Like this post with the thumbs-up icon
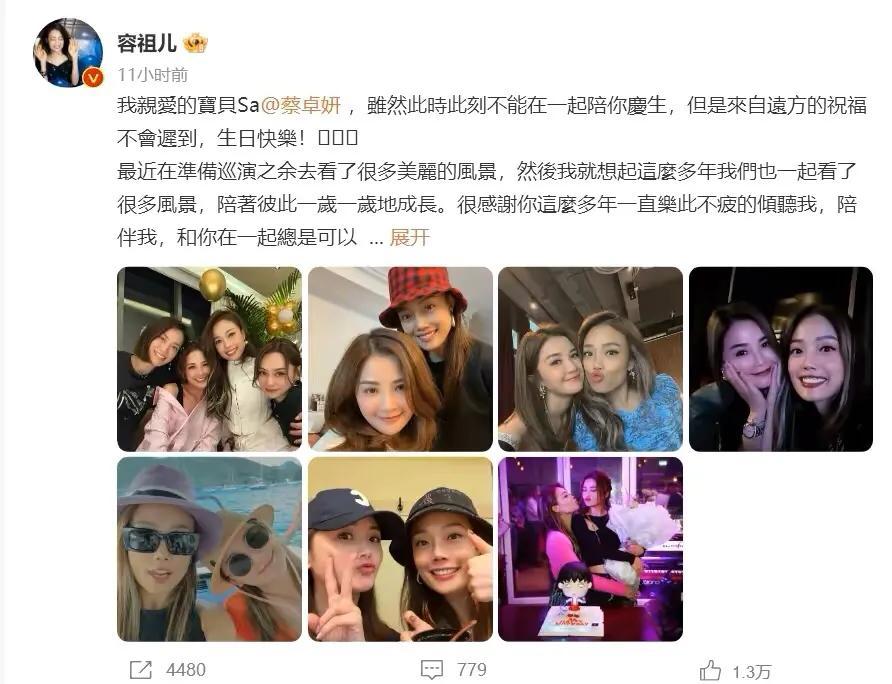Screen dimensions: 892x684 tap(711, 670)
